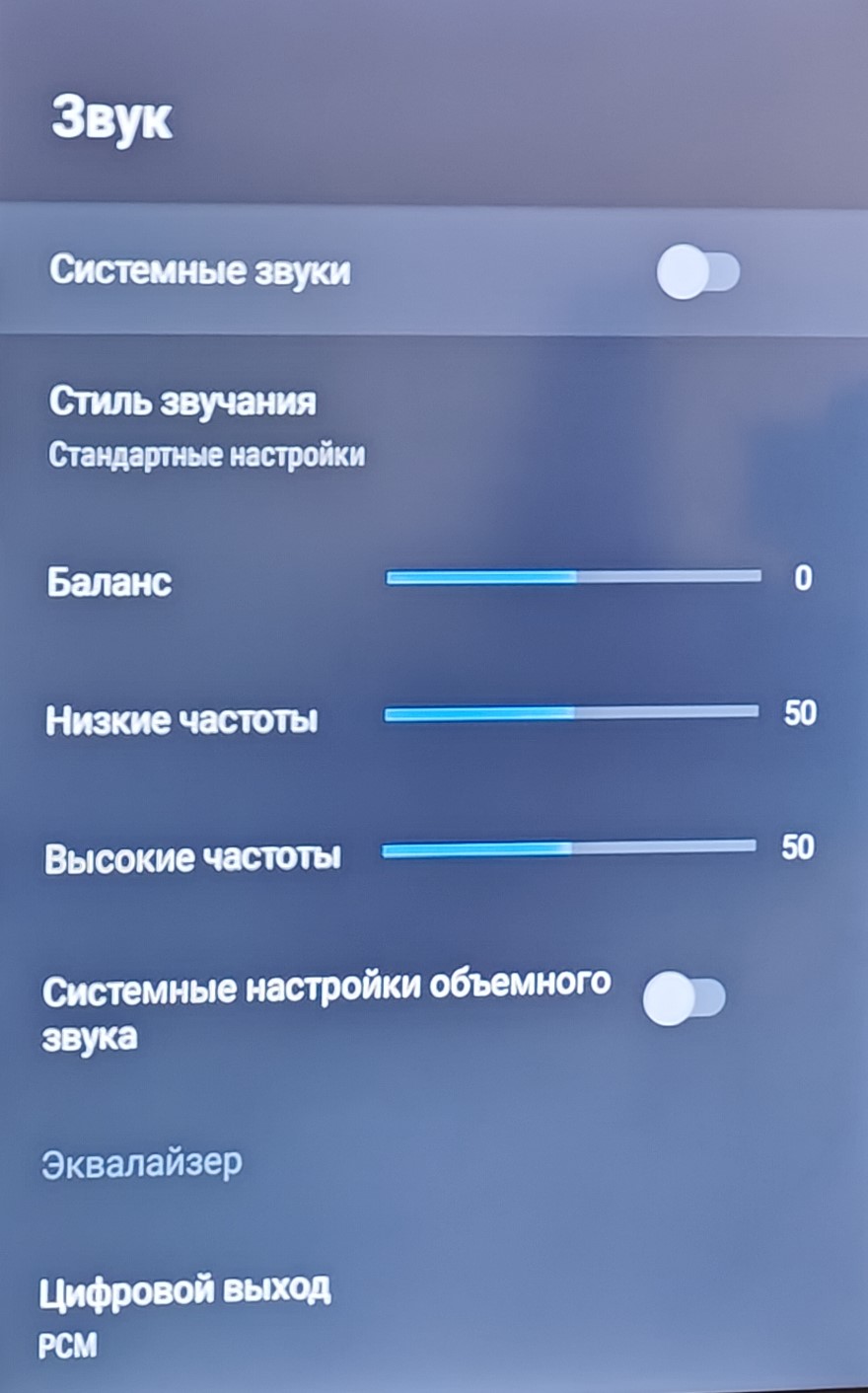This screenshot has height=1393, width=868.
Task: Set the Низкие частоты slider level
Action: click(571, 713)
